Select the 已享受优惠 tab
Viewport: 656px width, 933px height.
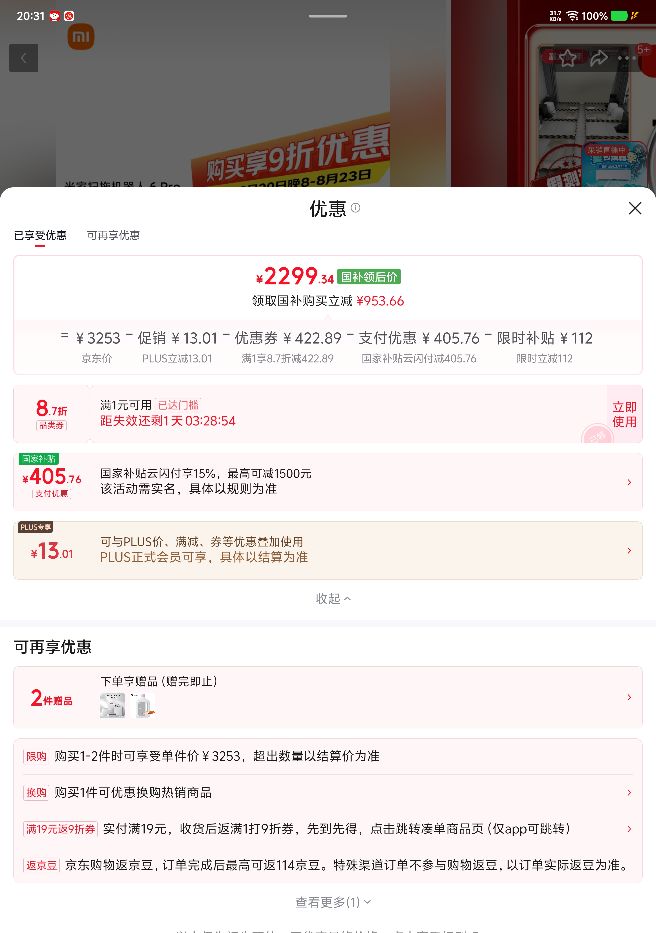point(40,235)
